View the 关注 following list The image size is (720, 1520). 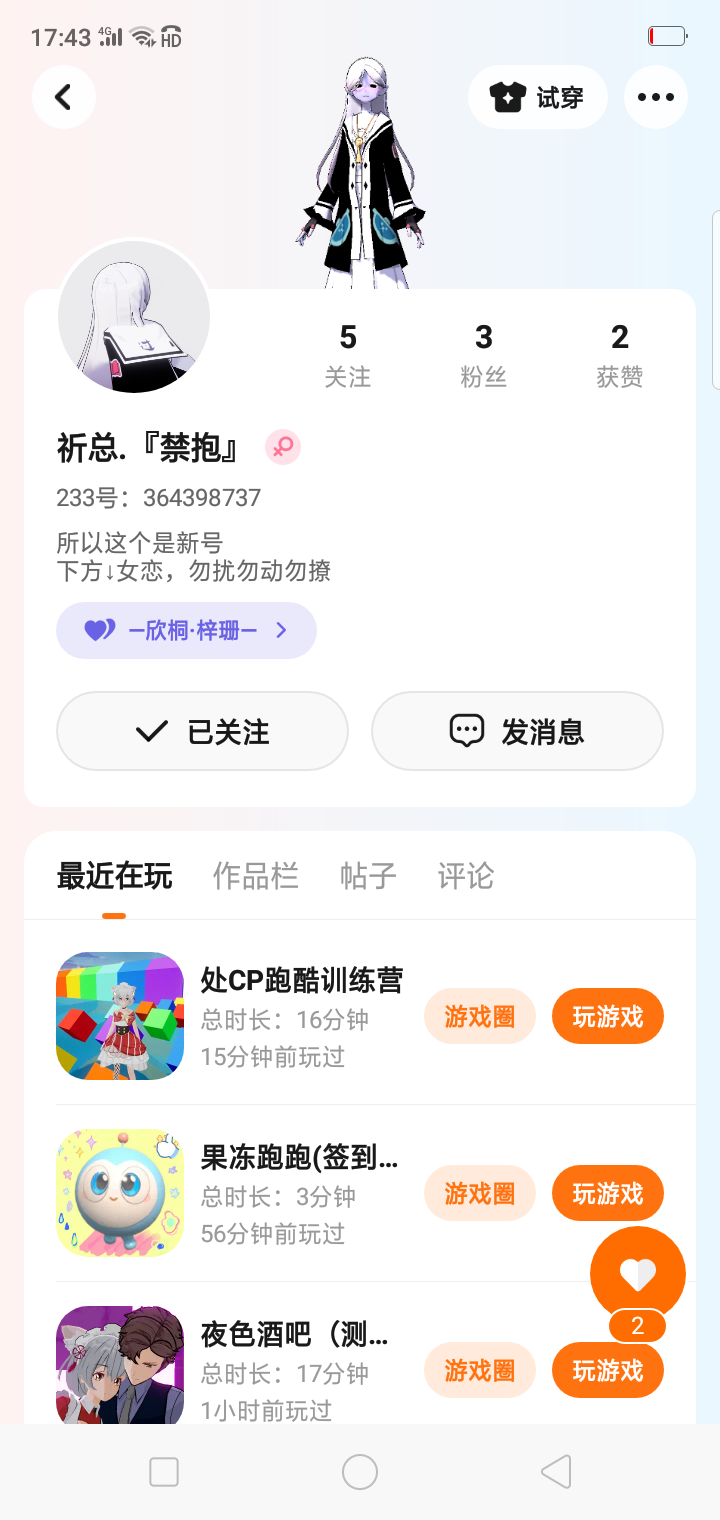point(348,356)
